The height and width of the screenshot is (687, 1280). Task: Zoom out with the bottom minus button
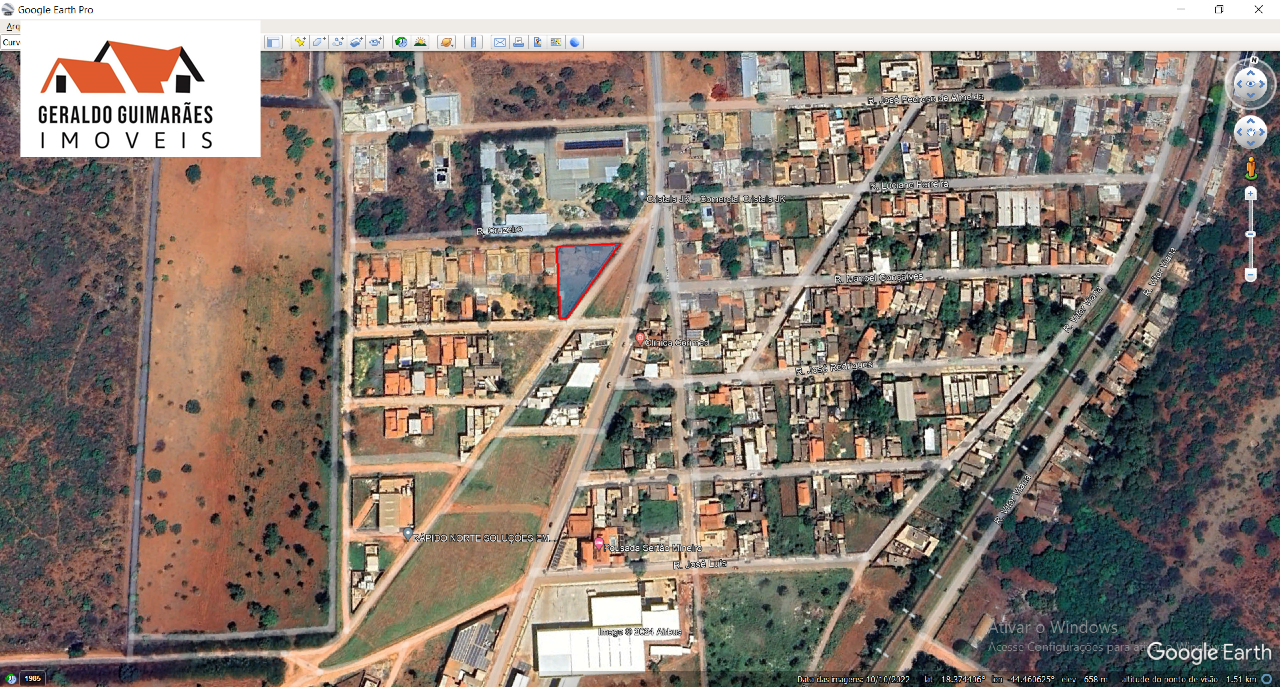pos(1250,274)
